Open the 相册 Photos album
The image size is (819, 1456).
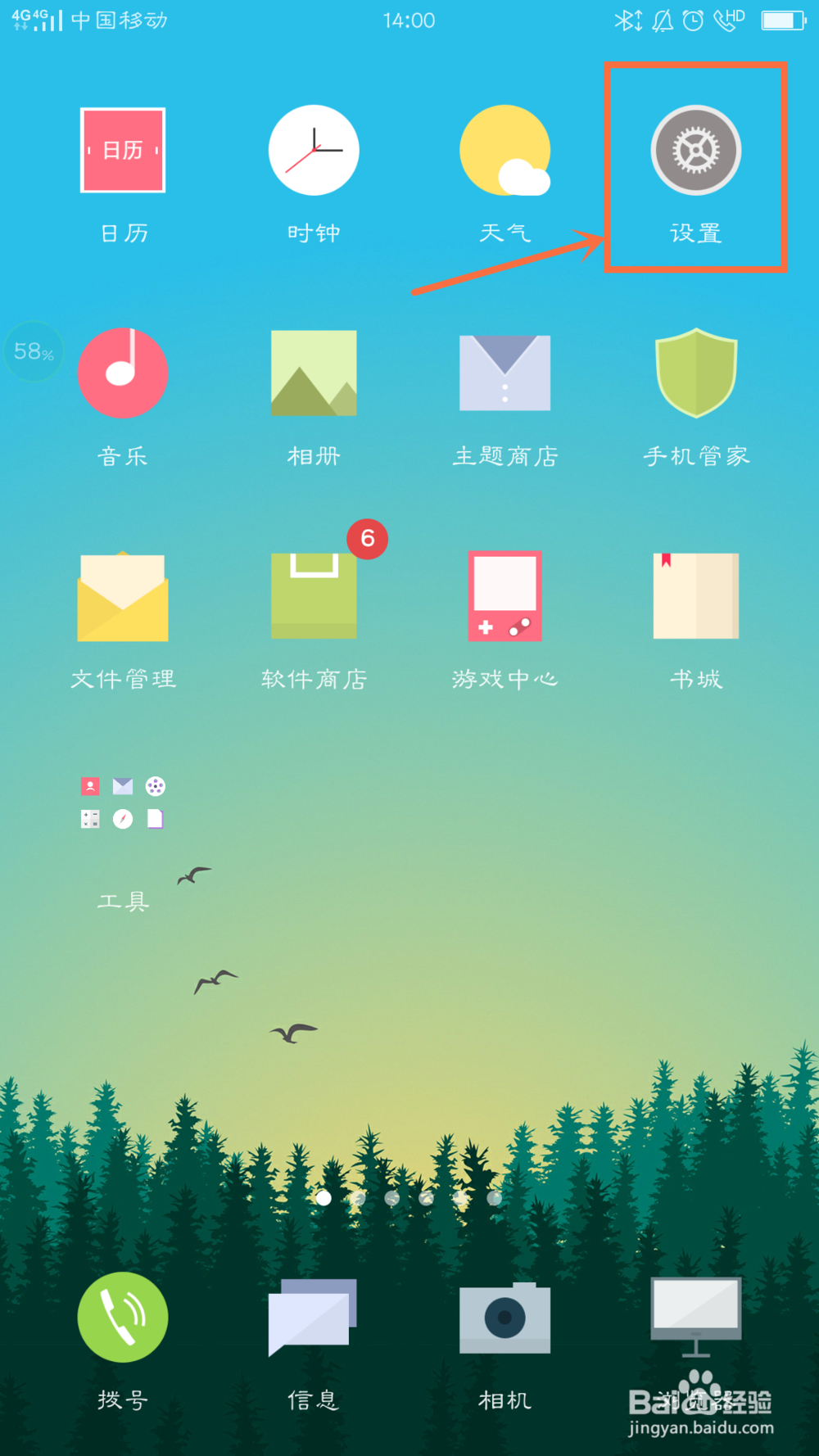tap(314, 374)
